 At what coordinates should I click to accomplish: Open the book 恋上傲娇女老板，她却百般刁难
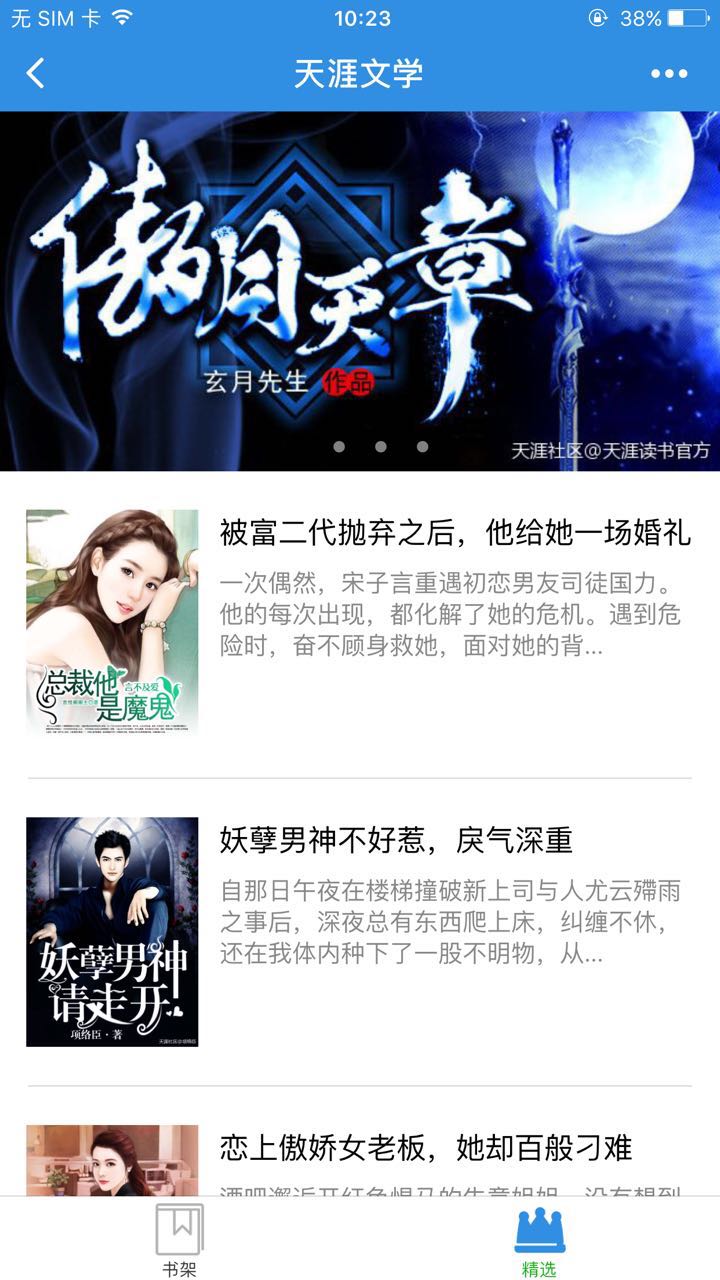point(426,1147)
